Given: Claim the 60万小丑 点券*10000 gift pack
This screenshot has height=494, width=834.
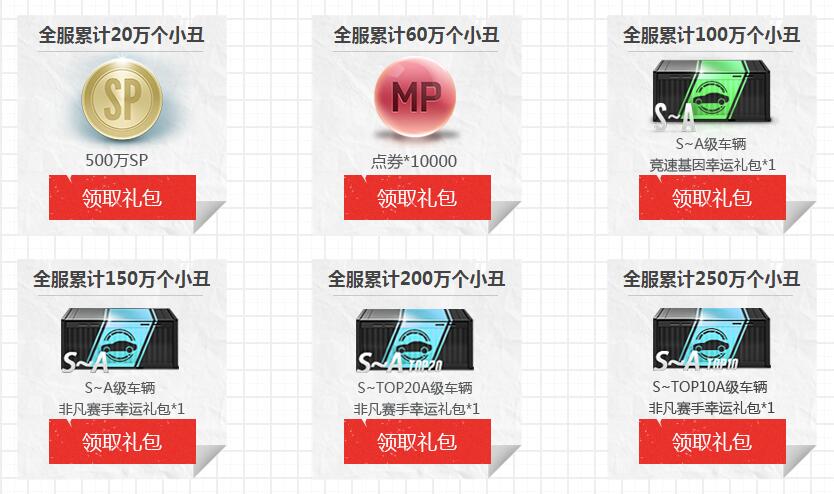Looking at the screenshot, I should point(417,197).
